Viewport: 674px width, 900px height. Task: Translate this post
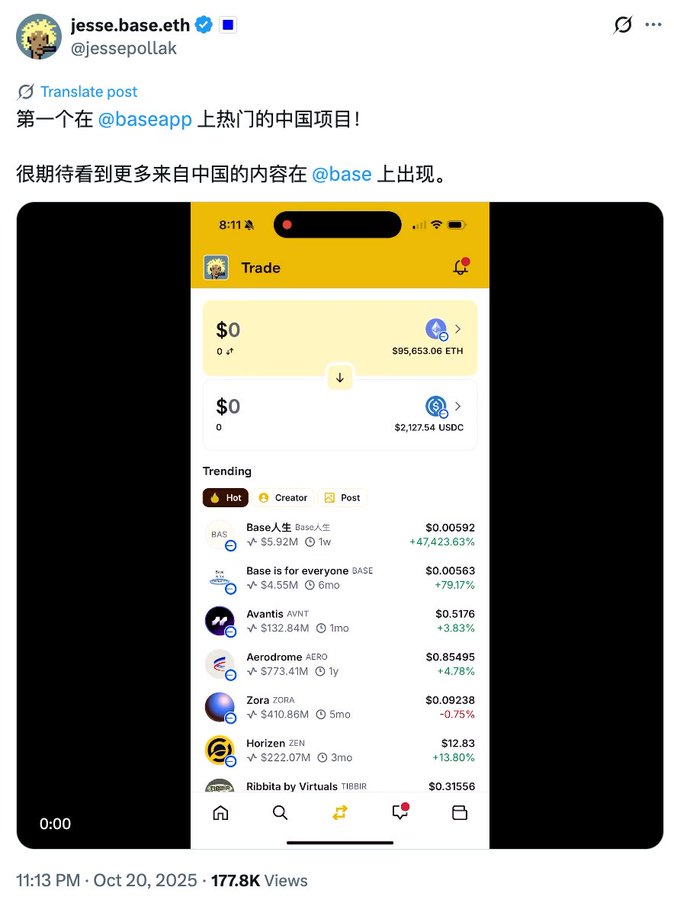pyautogui.click(x=88, y=91)
